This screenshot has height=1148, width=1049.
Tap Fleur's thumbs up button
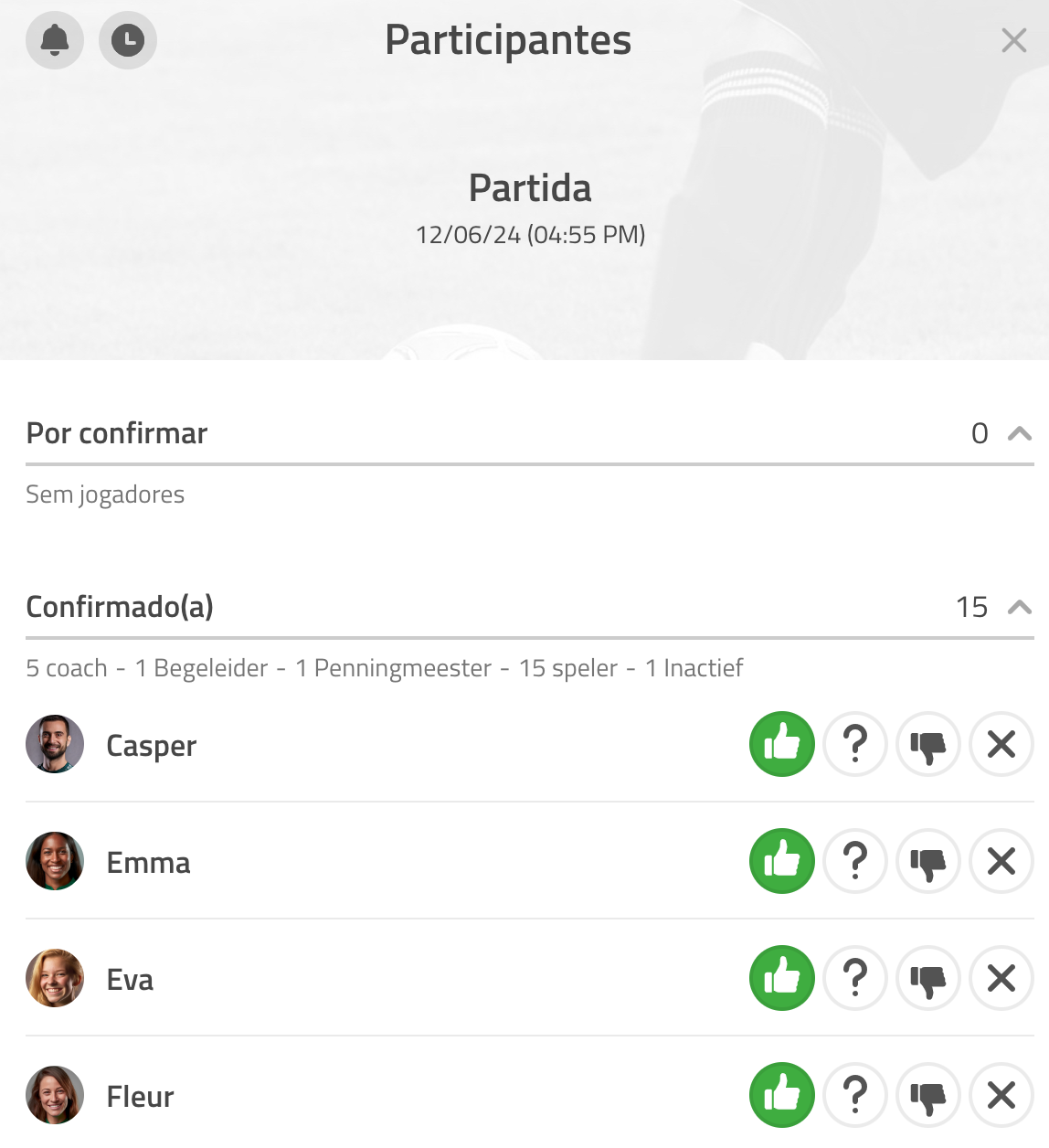tap(782, 1095)
